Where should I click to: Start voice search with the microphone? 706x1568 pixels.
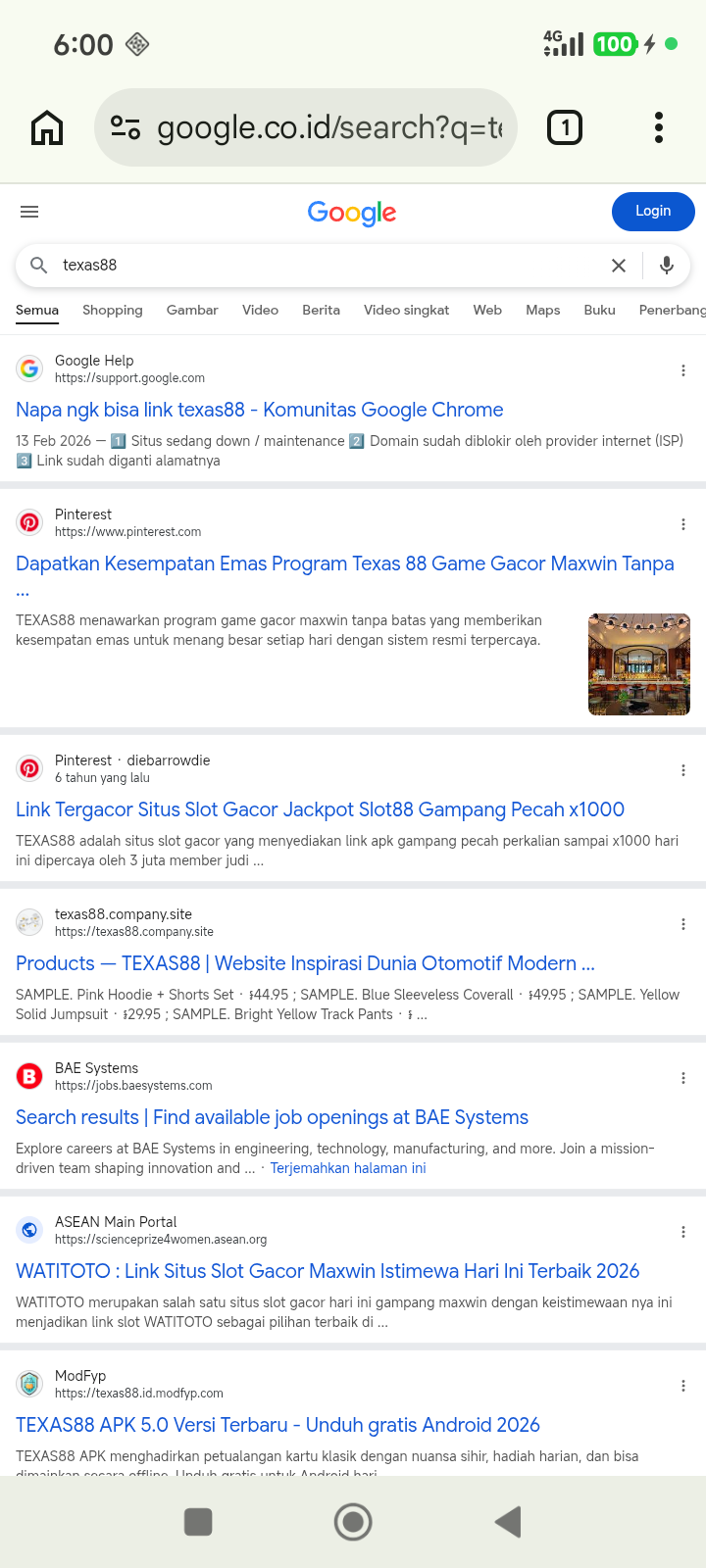[x=667, y=266]
